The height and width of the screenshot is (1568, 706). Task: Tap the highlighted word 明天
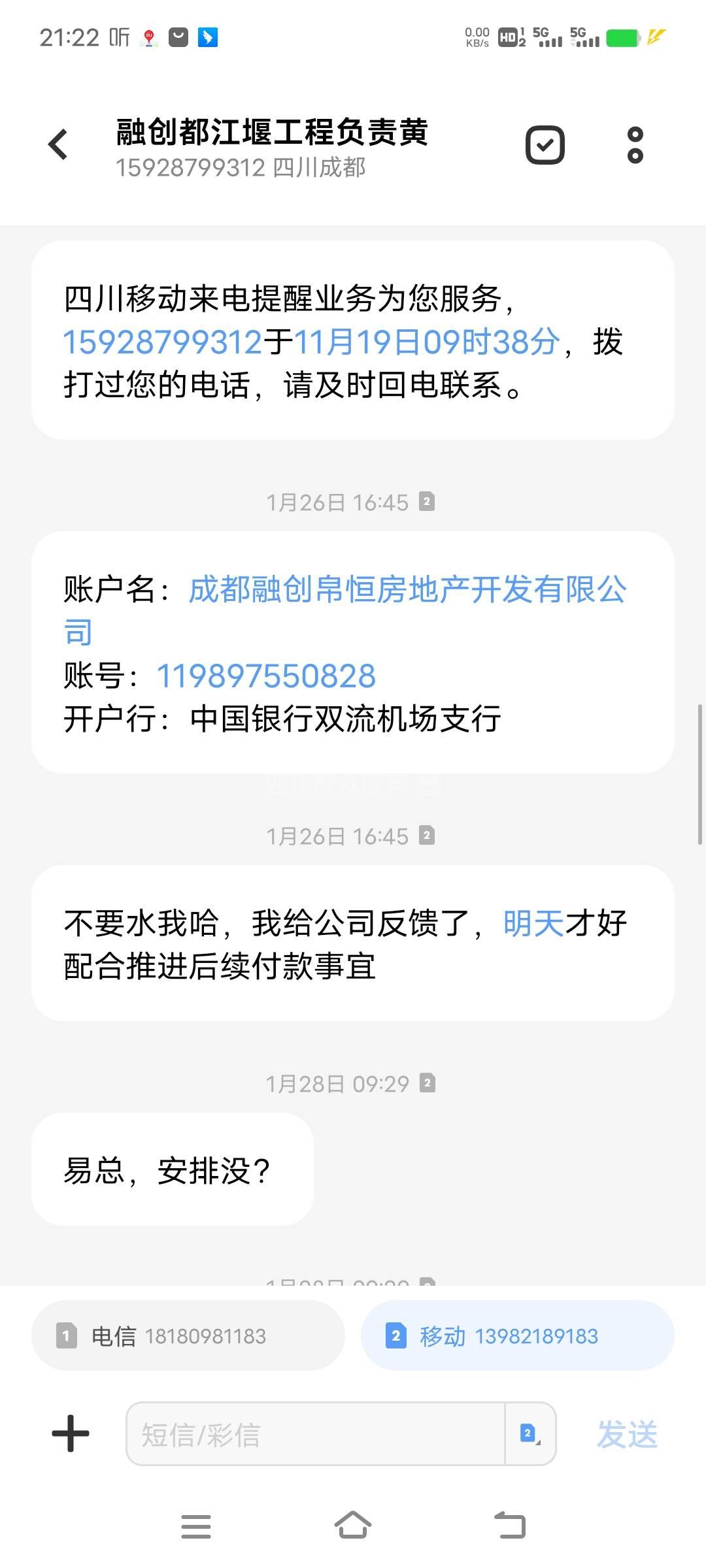tap(533, 924)
